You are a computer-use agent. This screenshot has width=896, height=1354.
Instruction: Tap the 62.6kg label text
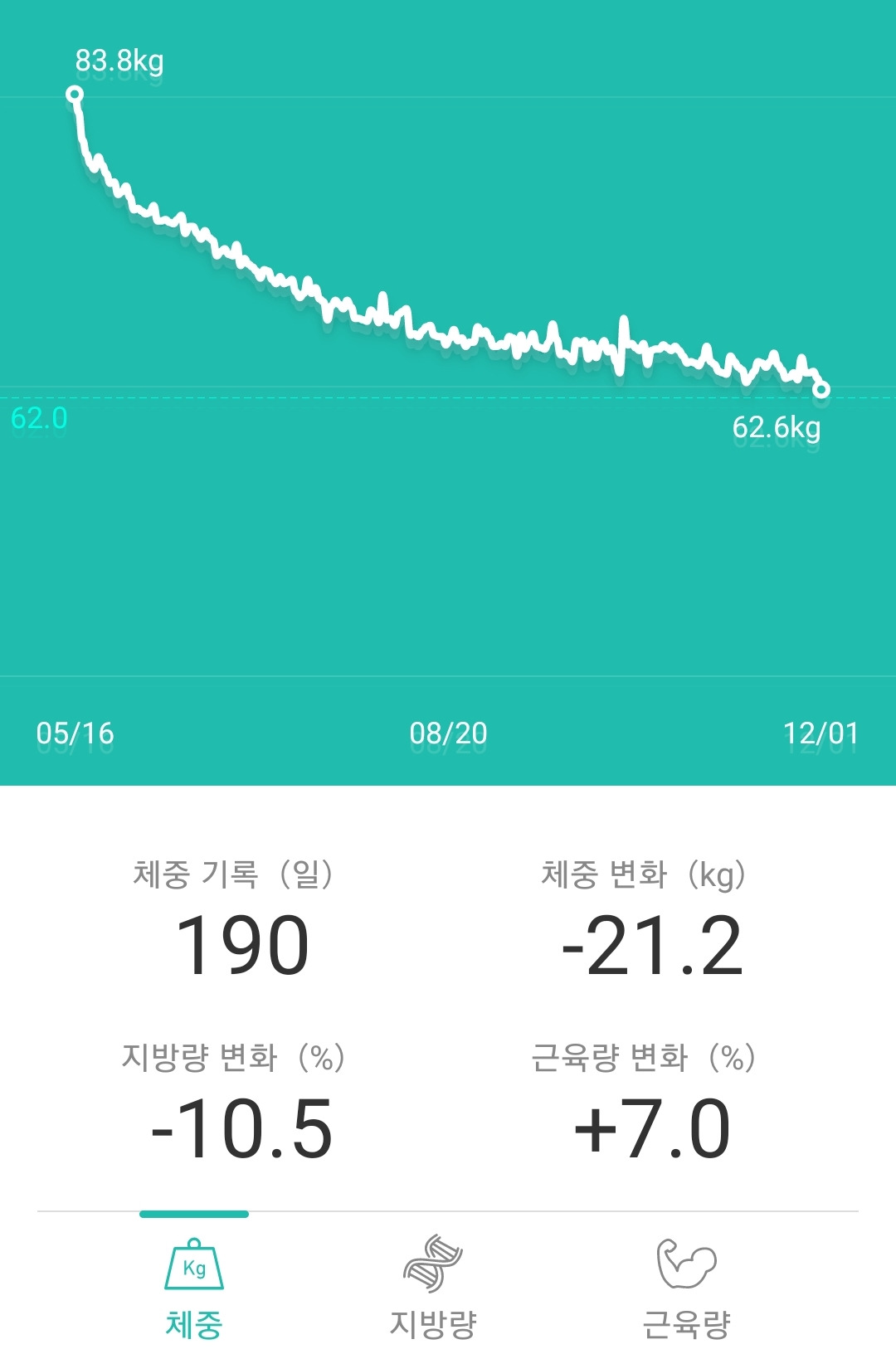pos(778,429)
